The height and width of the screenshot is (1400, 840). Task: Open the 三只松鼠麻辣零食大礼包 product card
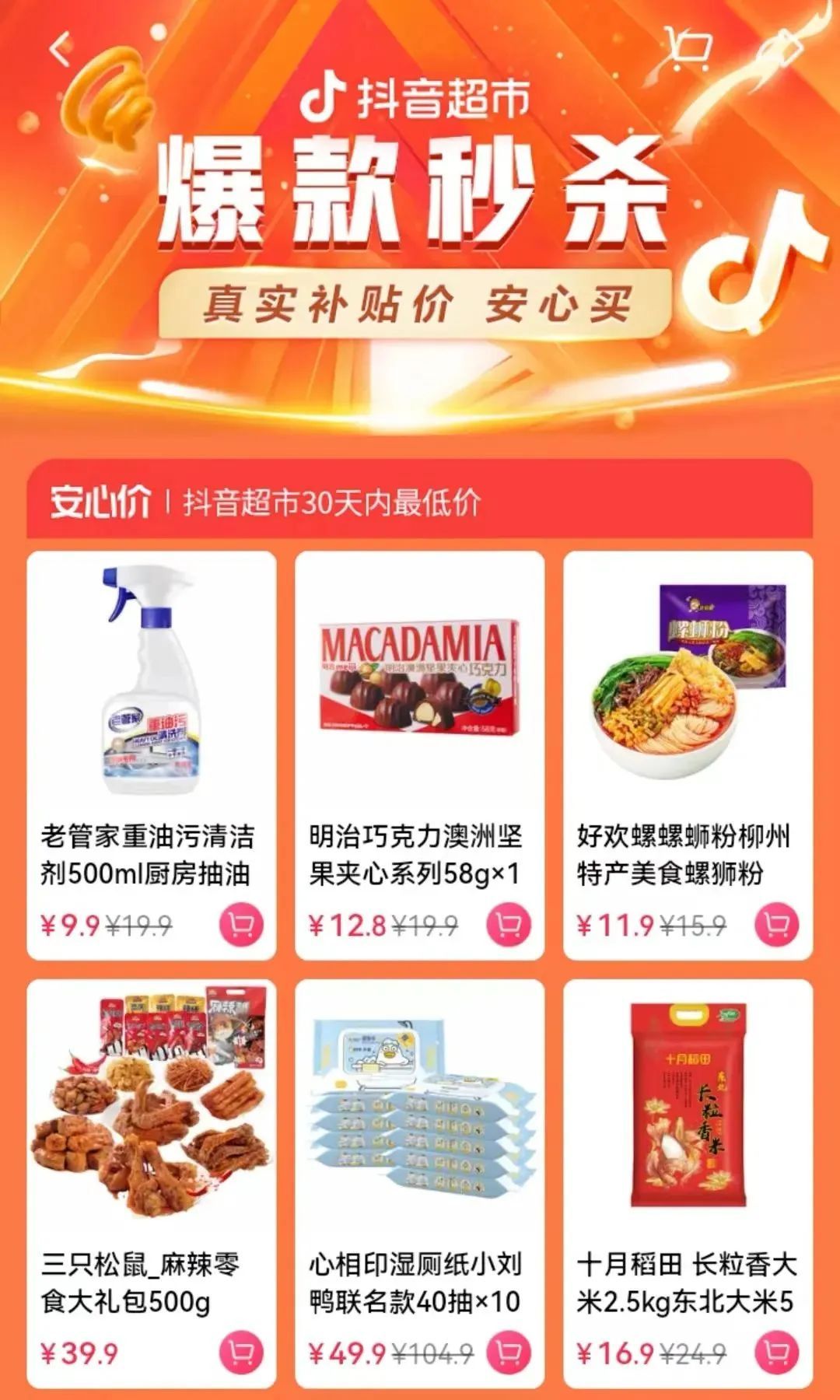(151, 1128)
